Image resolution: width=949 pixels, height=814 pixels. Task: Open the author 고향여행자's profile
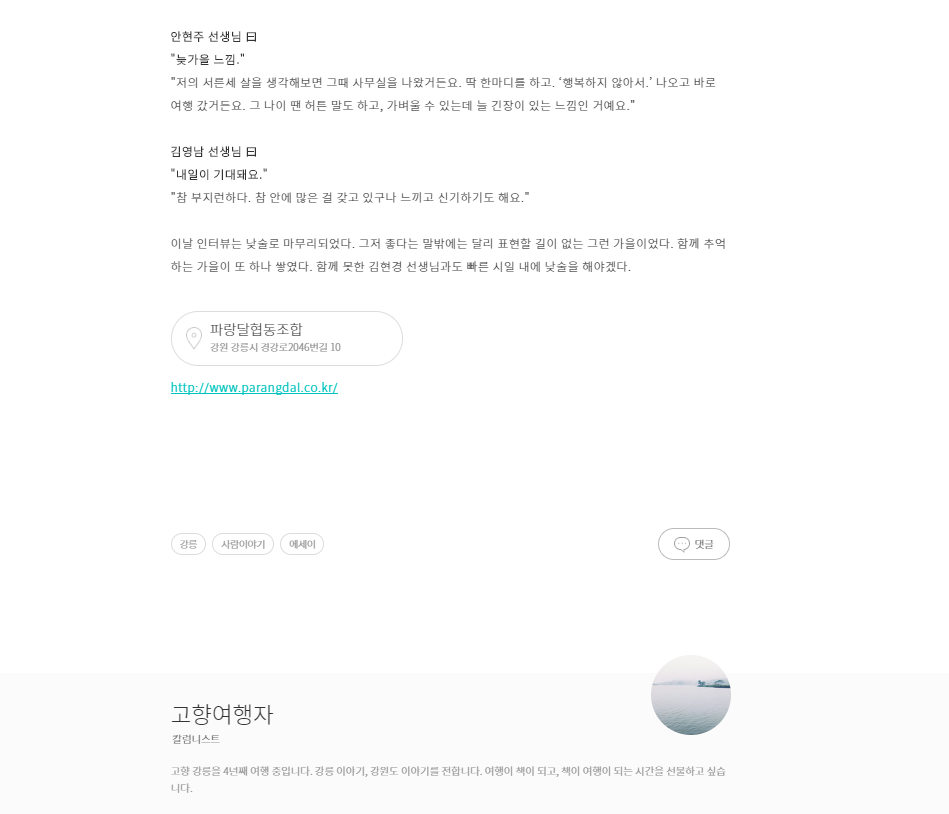click(x=222, y=714)
